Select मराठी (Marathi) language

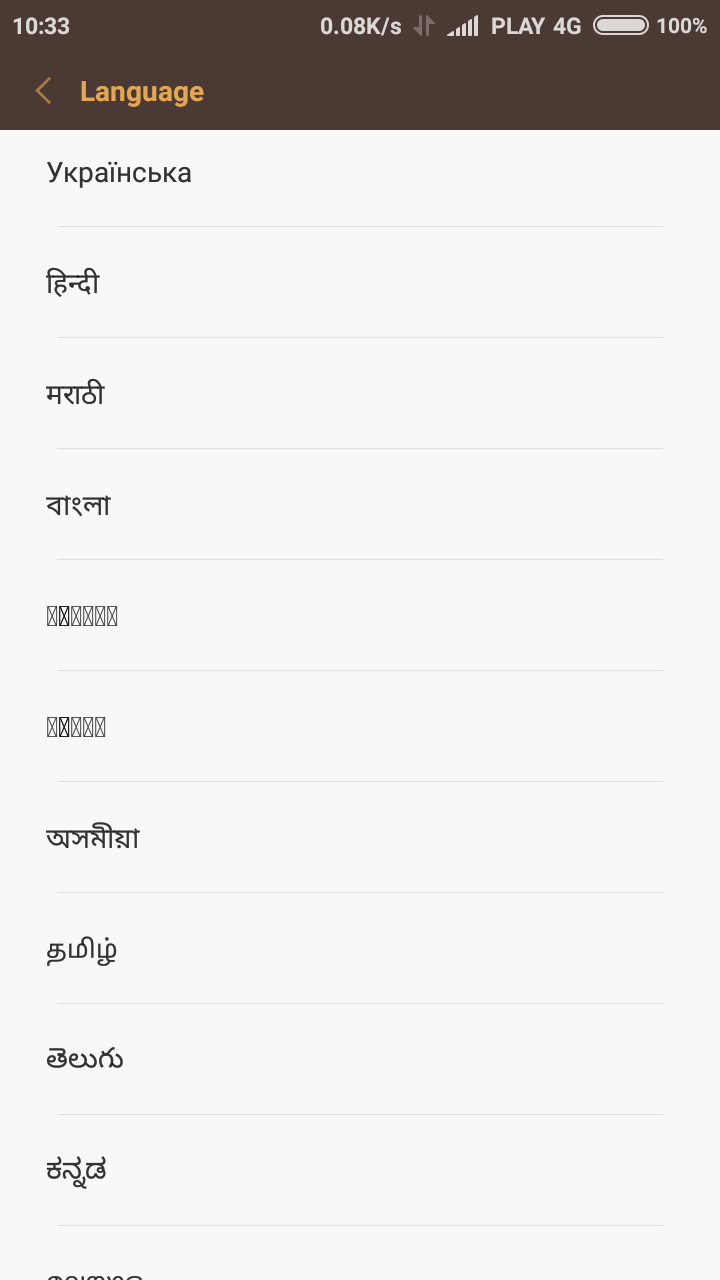coord(75,395)
